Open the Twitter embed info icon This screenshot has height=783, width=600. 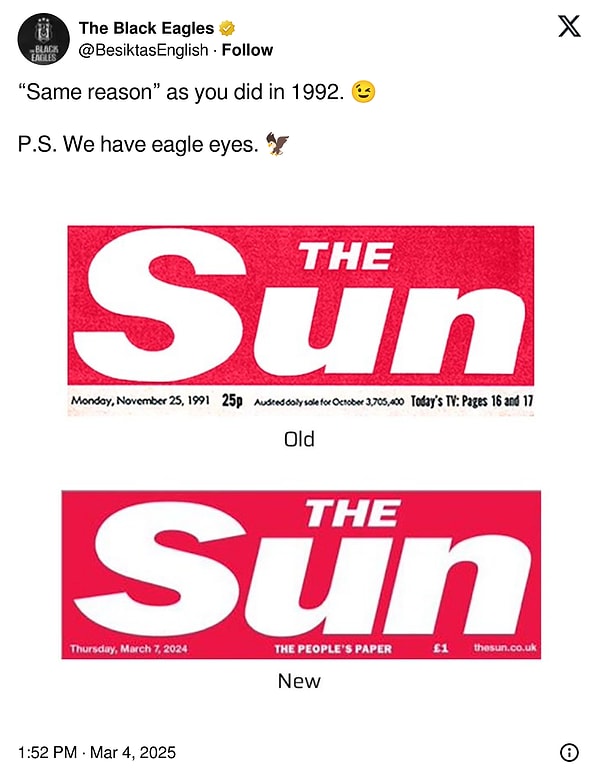click(x=568, y=752)
